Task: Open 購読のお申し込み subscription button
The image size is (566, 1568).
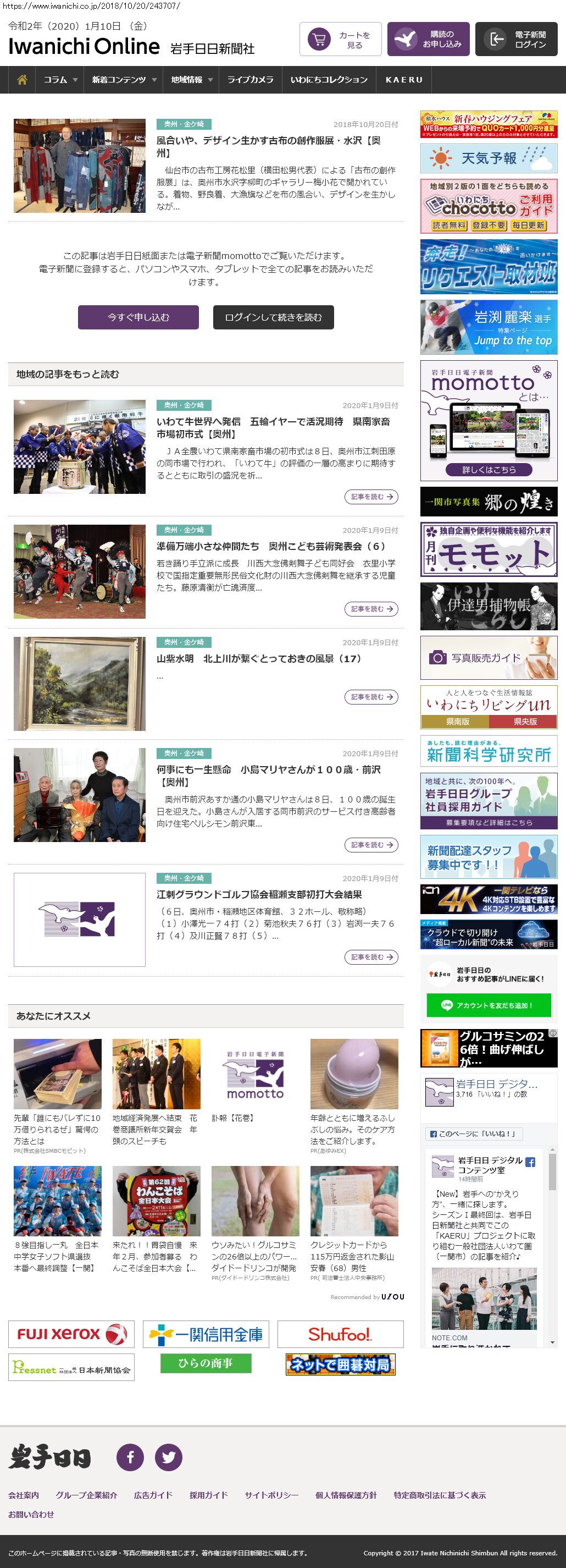Action: click(428, 40)
